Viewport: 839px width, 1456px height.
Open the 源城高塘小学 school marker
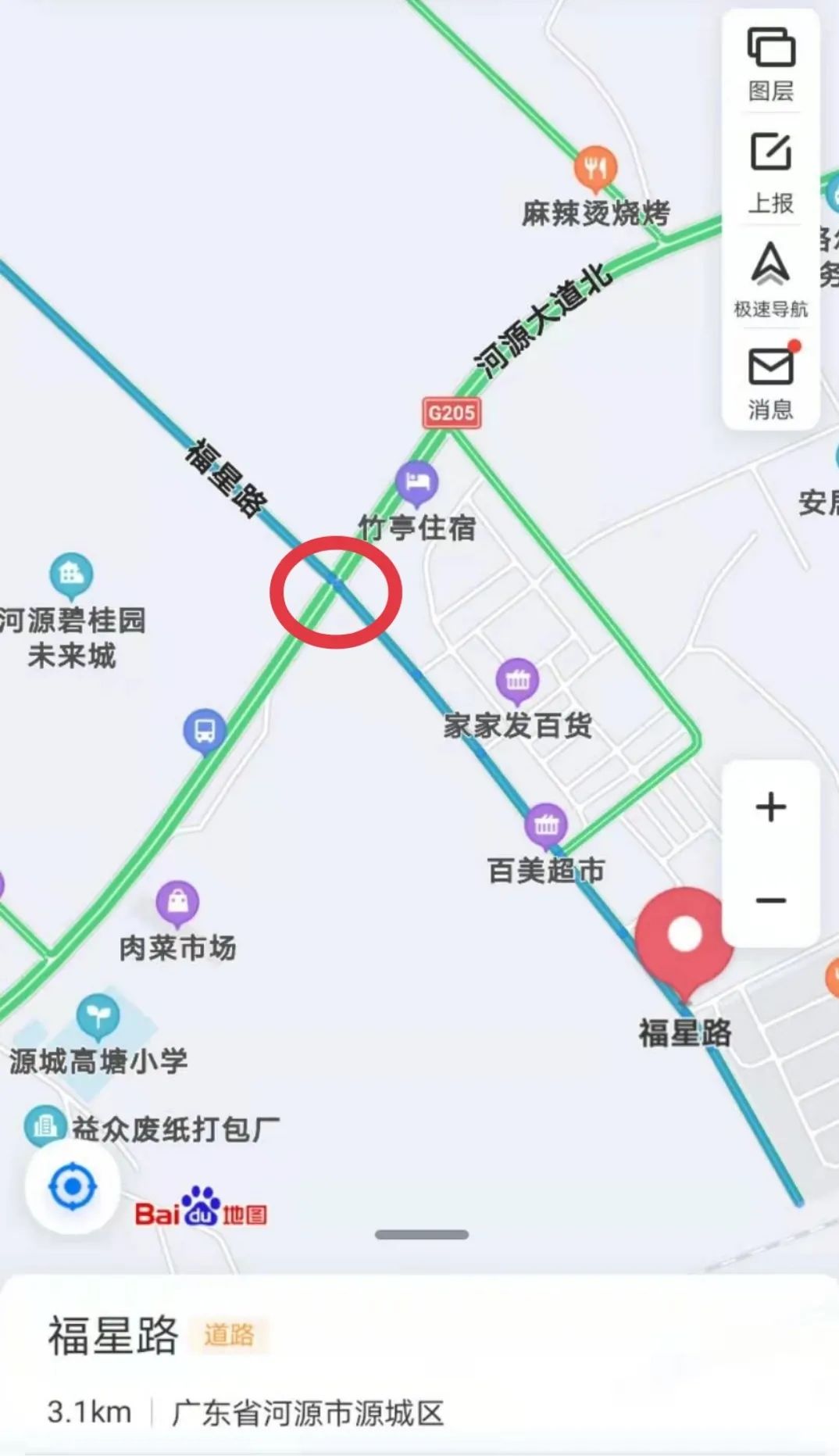click(x=98, y=1016)
